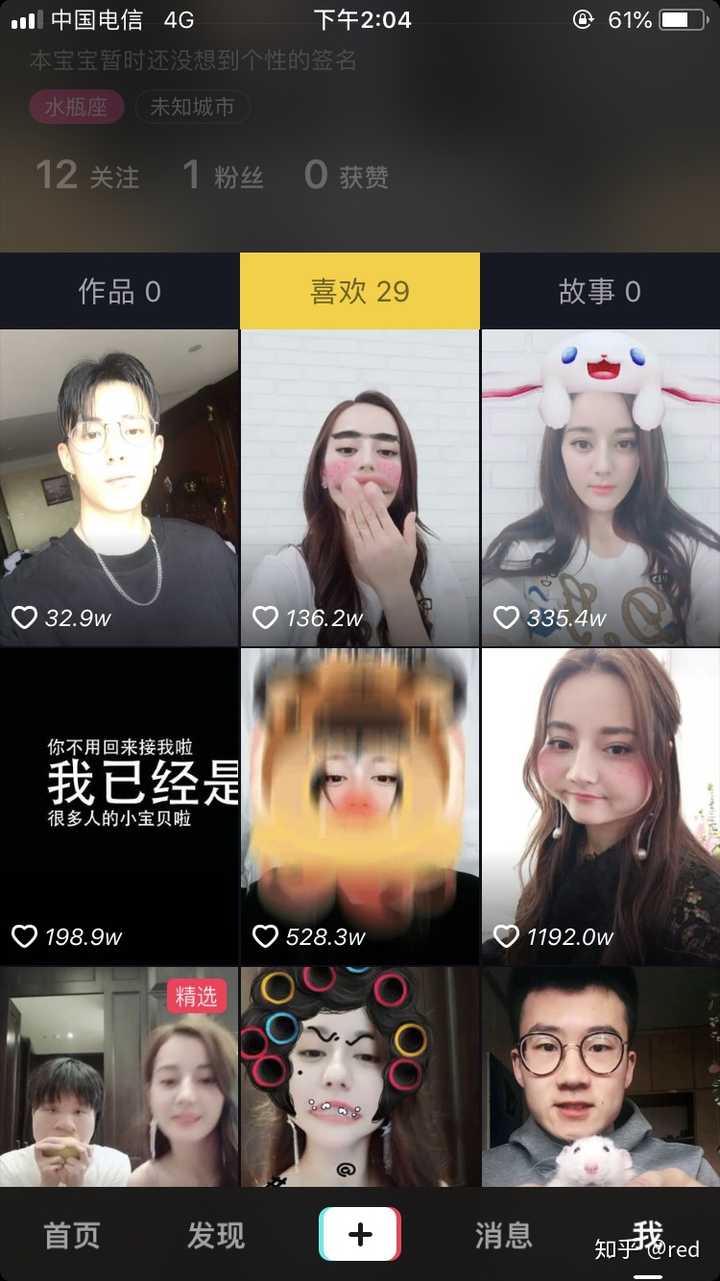This screenshot has height=1281, width=720.
Task: View the 12 关注 following list
Action: pos(88,176)
